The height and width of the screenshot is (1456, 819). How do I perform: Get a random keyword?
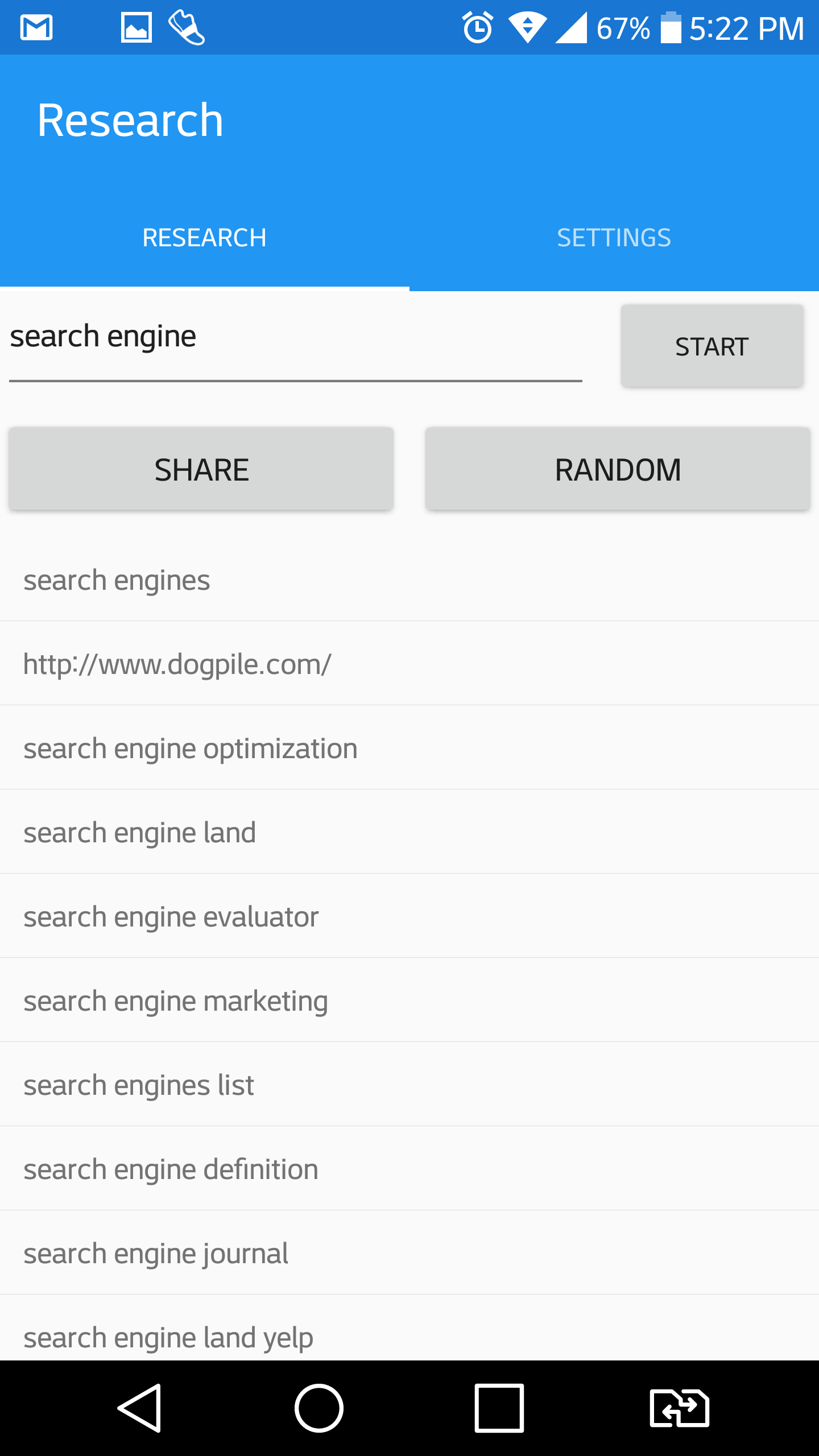point(618,470)
